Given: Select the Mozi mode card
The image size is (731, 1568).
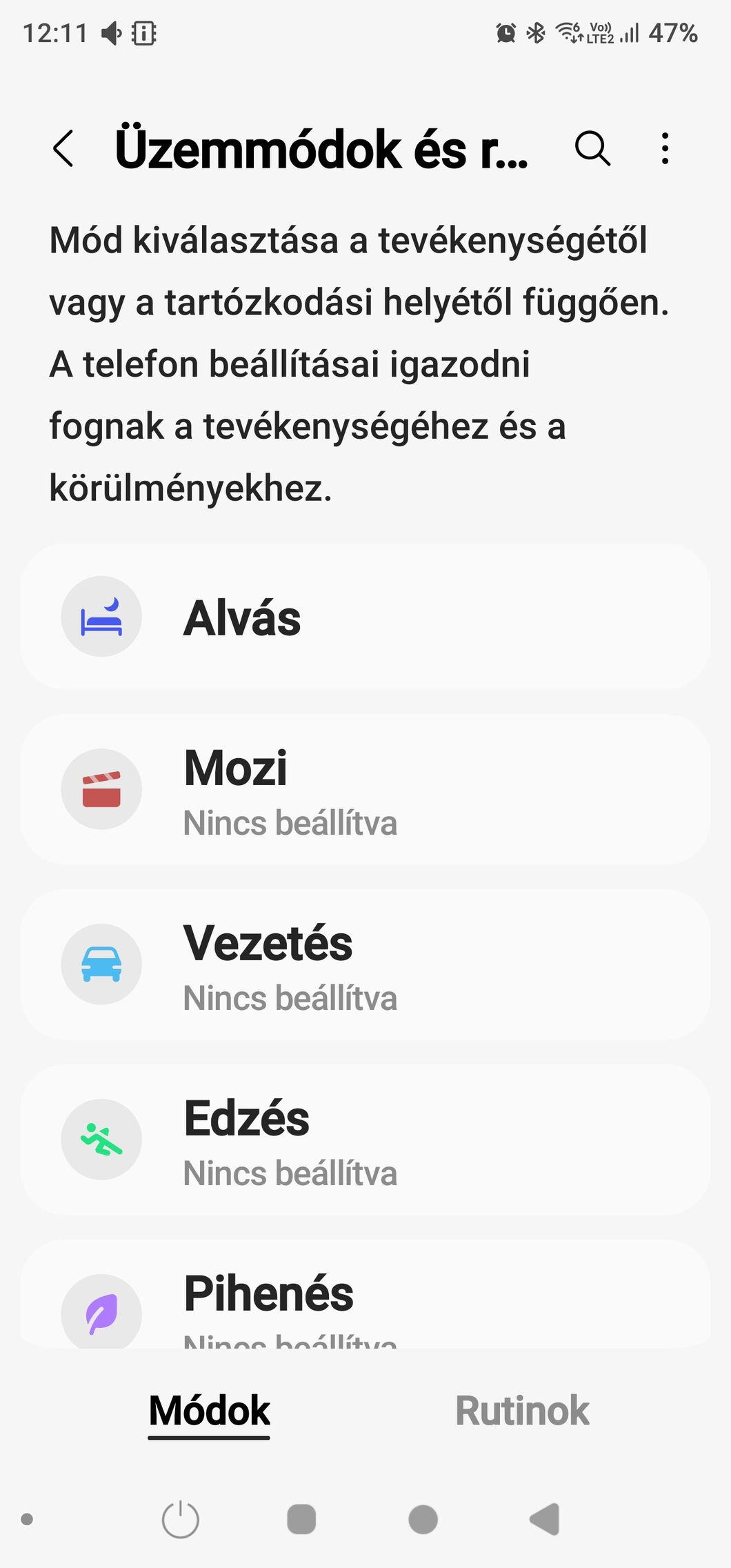Looking at the screenshot, I should 365,789.
